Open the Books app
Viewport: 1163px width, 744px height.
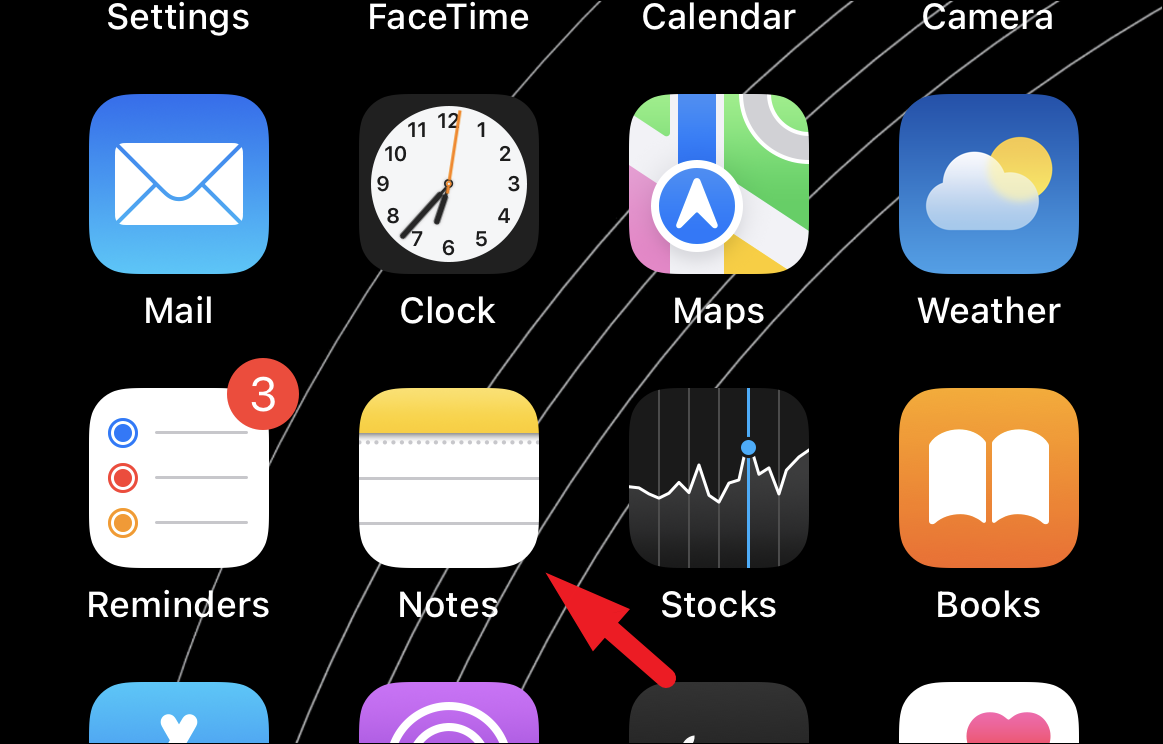[988, 478]
